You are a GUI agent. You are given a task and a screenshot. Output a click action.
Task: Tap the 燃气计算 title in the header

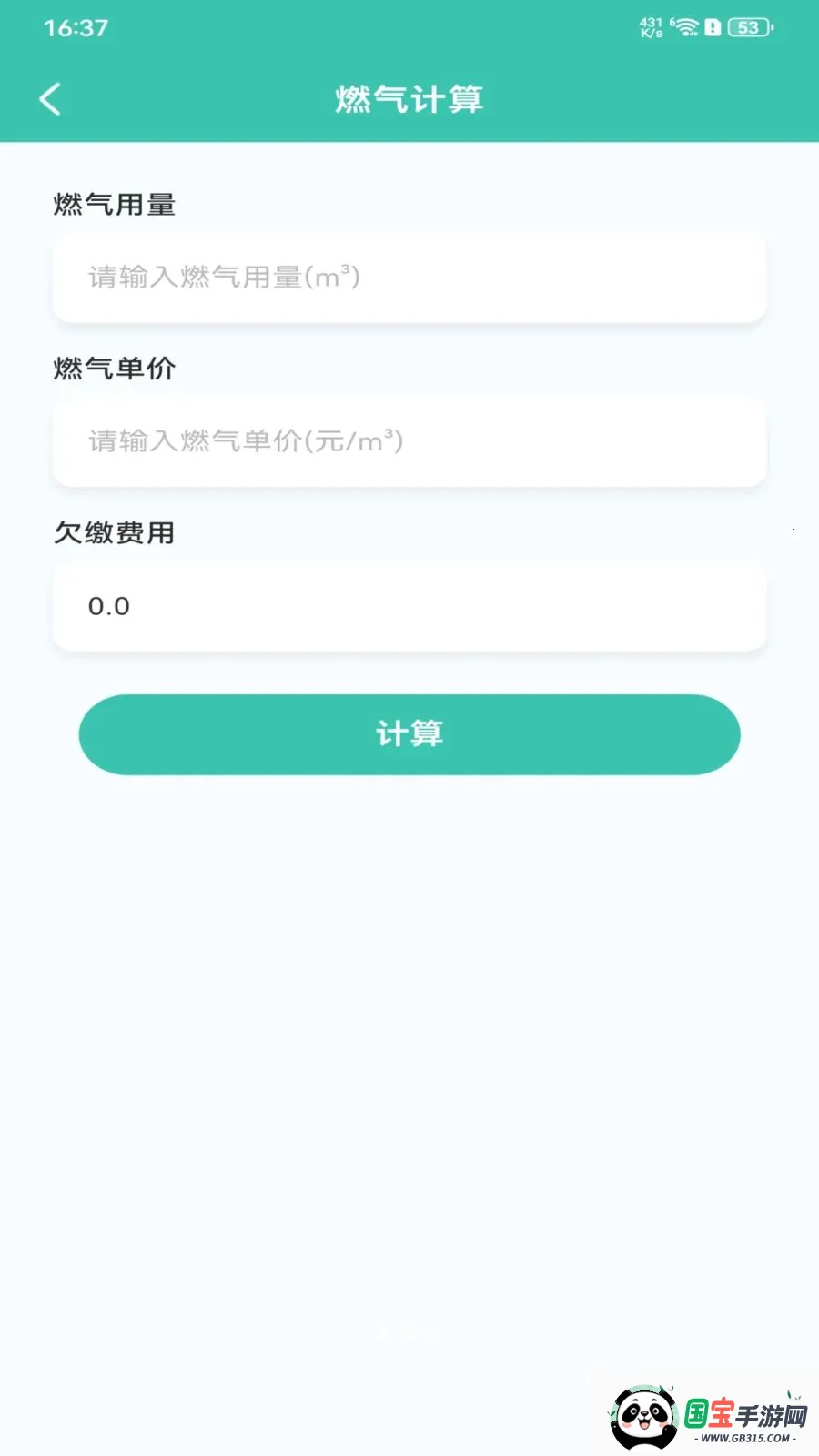click(x=409, y=98)
